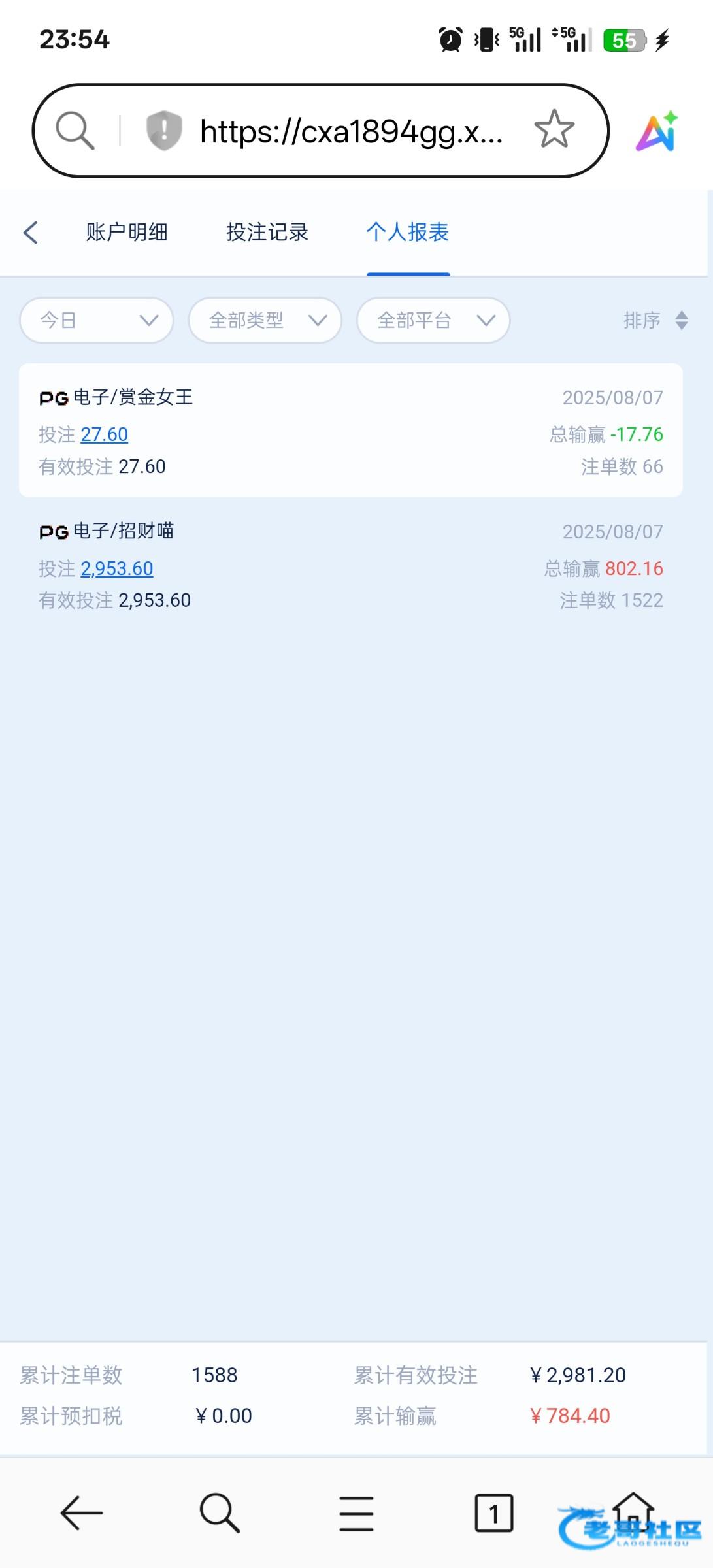Switch to the 账户明细 tab
The height and width of the screenshot is (1568, 713).
[x=127, y=232]
